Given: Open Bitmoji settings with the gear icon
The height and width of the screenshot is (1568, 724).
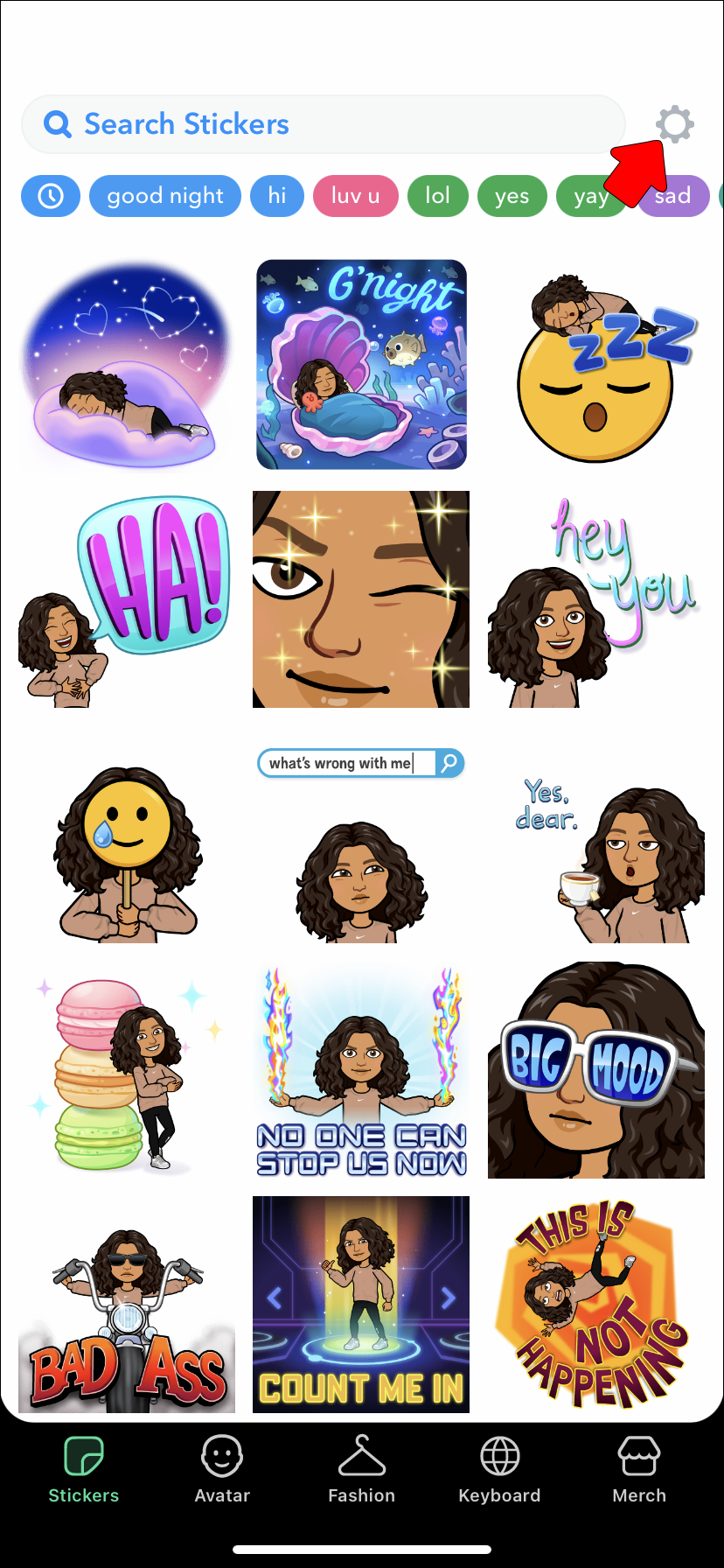Looking at the screenshot, I should tap(675, 125).
